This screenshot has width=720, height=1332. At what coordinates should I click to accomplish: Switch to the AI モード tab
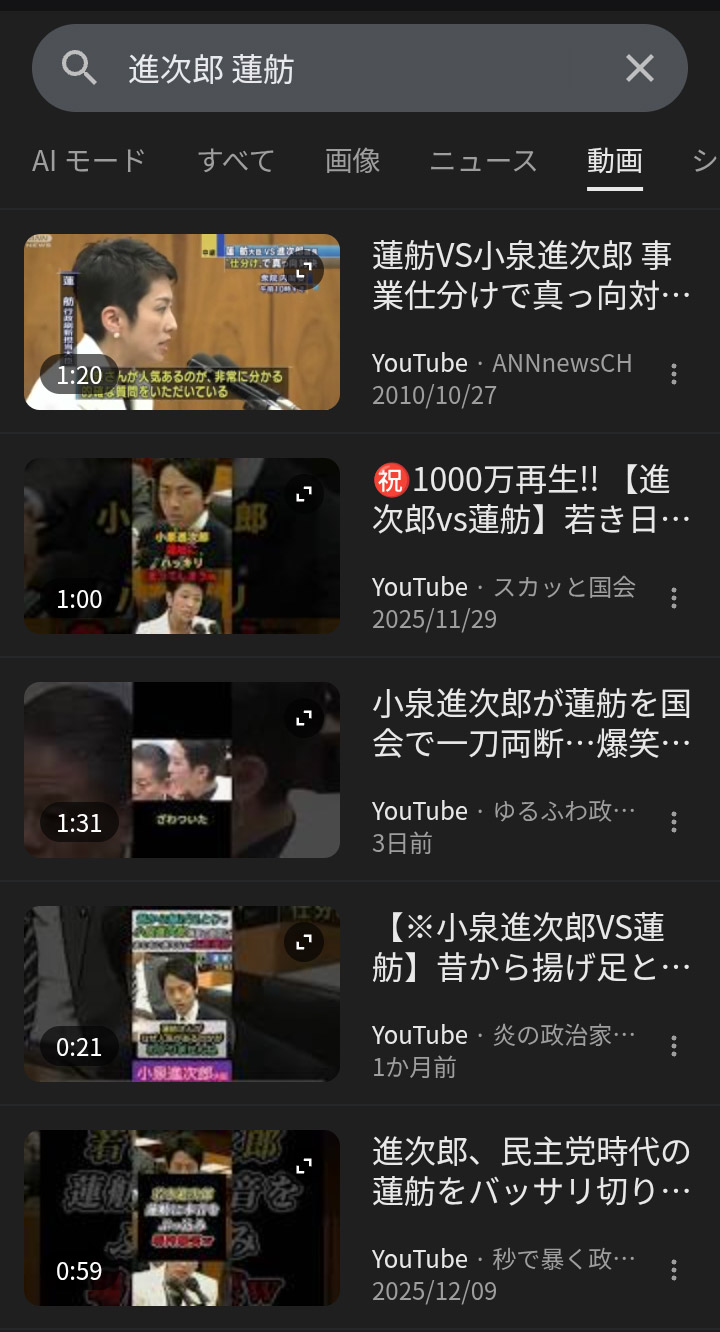point(89,161)
